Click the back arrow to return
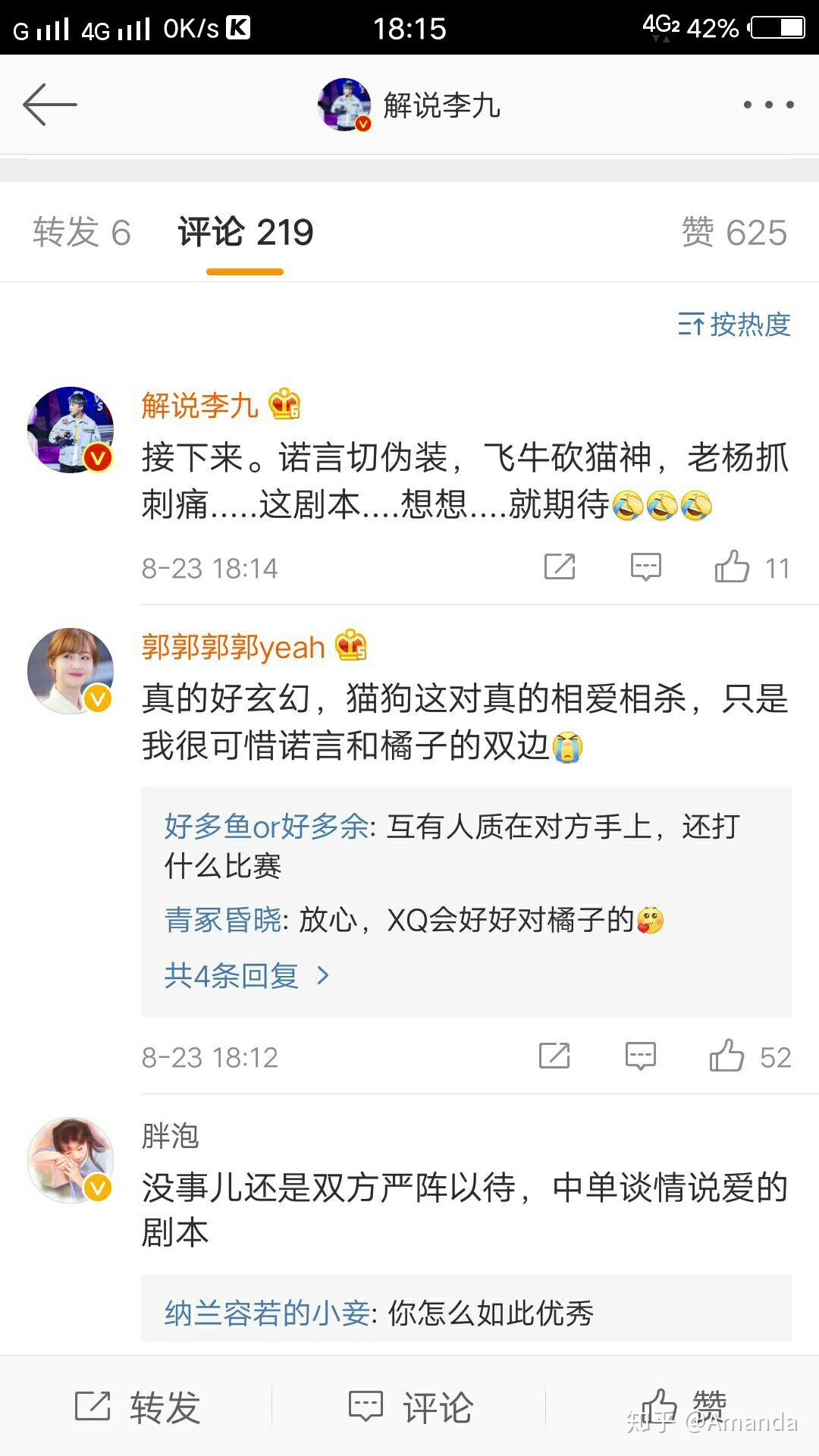 pyautogui.click(x=50, y=104)
